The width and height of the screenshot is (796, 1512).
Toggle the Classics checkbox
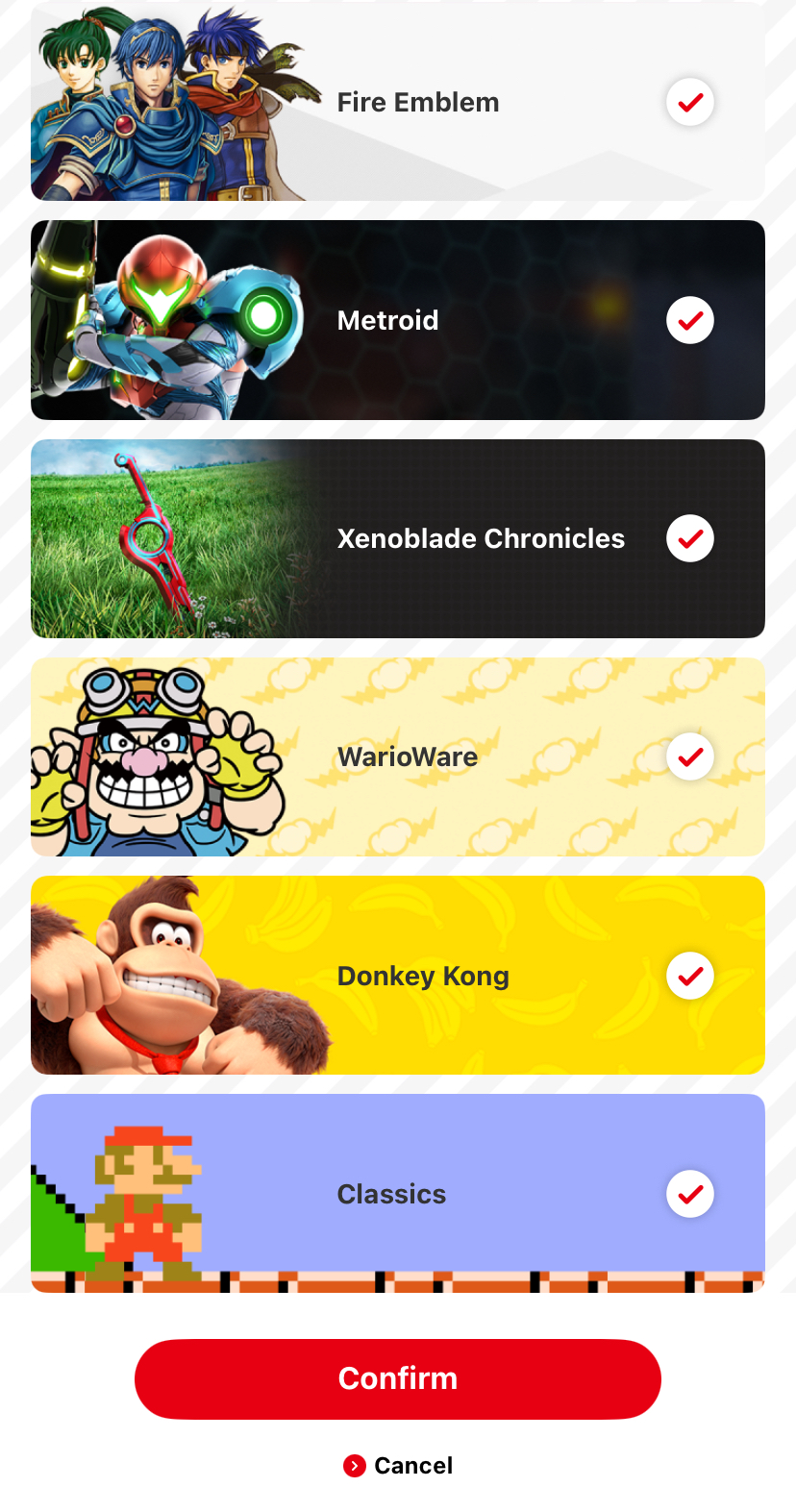pyautogui.click(x=690, y=1194)
